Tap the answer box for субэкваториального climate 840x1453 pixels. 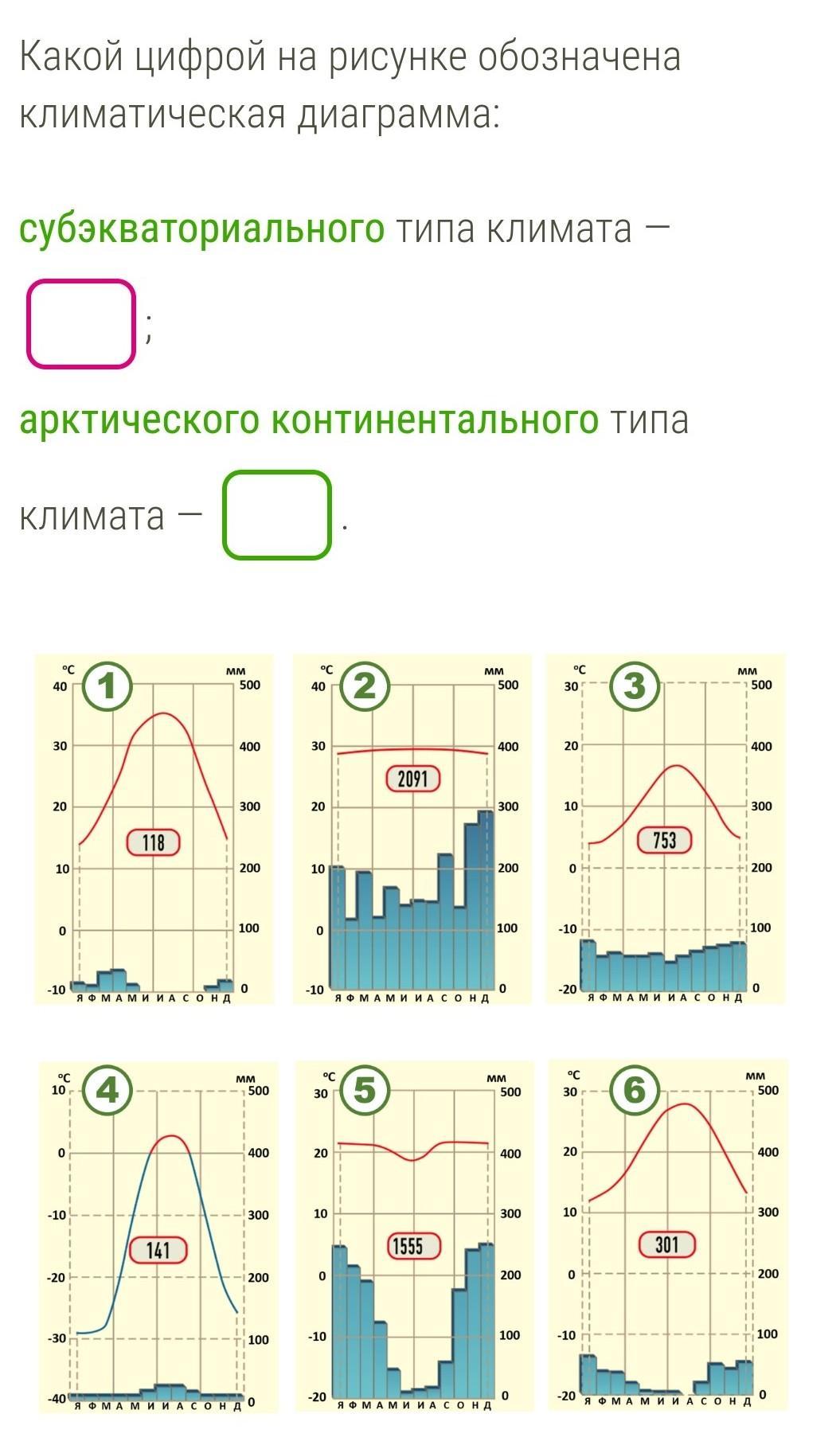point(80,324)
